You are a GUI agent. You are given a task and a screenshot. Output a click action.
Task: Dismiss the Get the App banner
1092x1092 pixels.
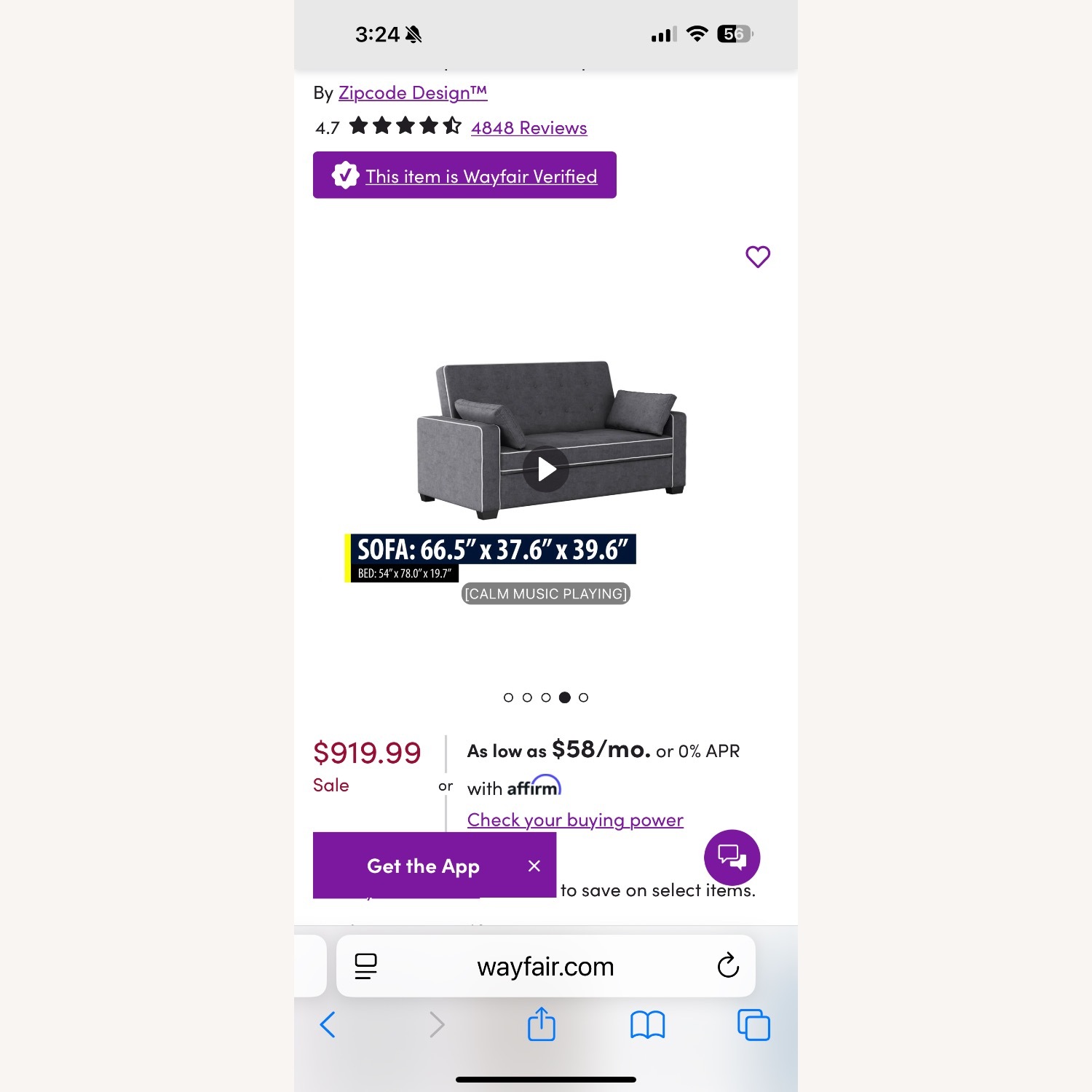(534, 866)
